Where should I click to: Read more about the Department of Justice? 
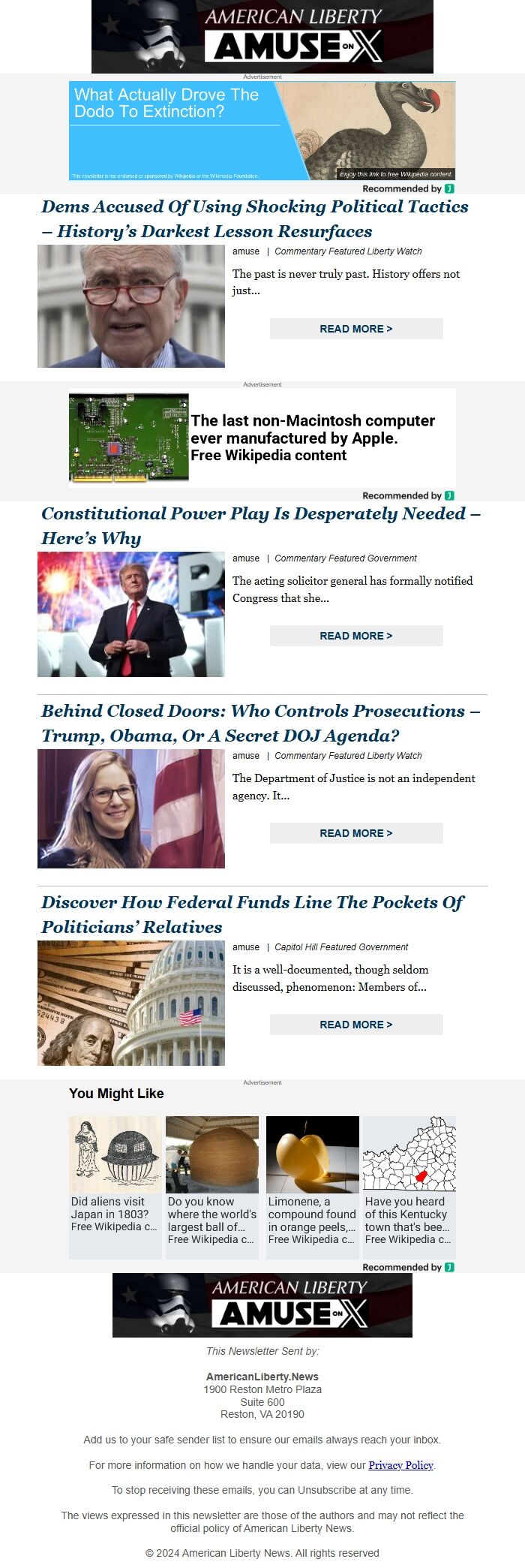pos(356,833)
